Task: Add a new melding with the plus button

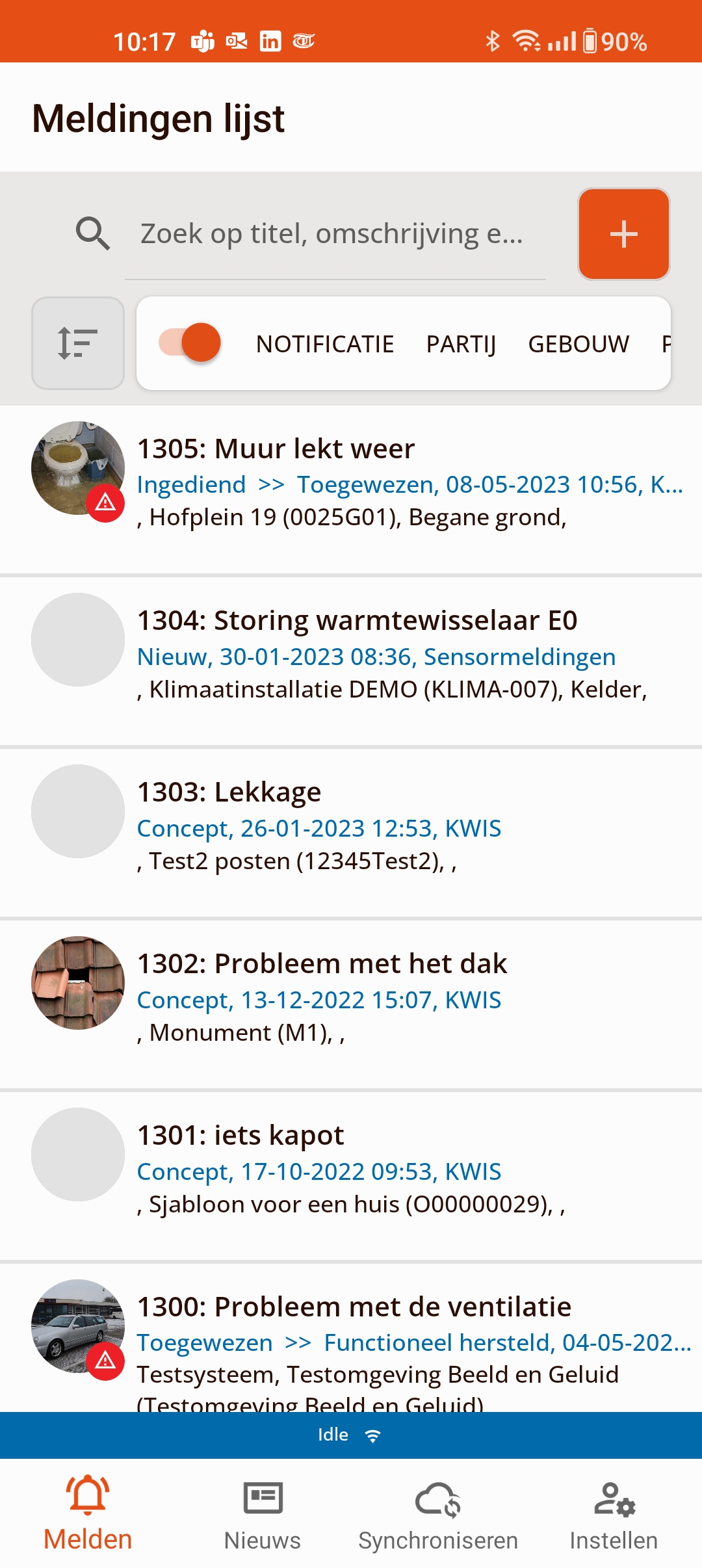Action: pyautogui.click(x=623, y=234)
